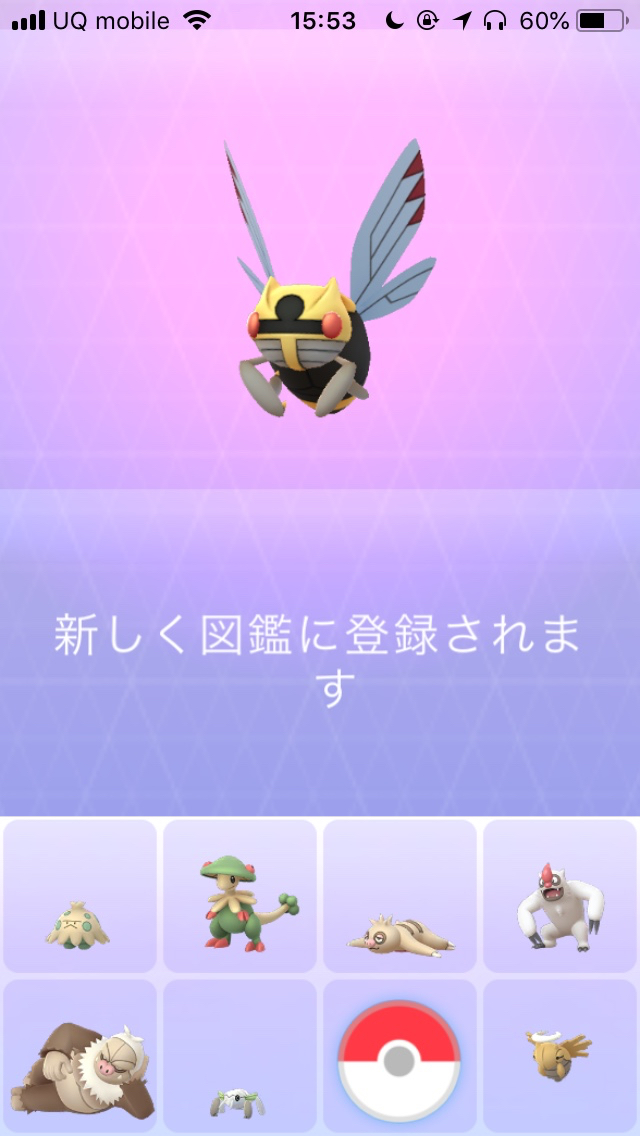Open the Vigoroth tile
640x1136 pixels.
click(x=560, y=897)
